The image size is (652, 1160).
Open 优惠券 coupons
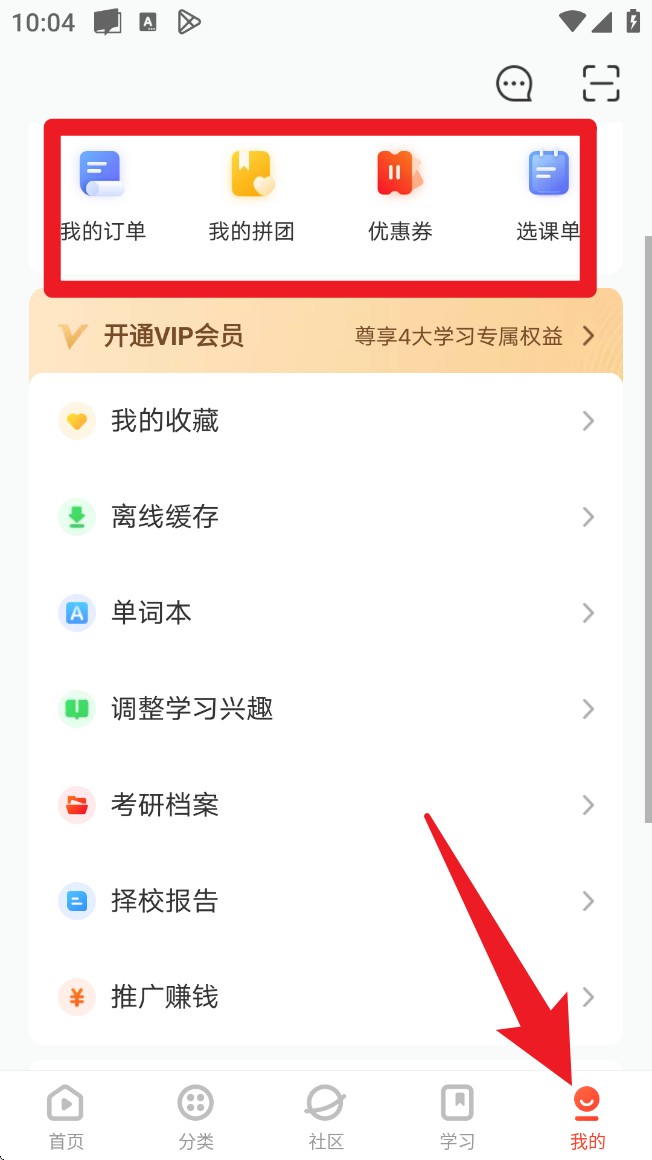tap(400, 195)
